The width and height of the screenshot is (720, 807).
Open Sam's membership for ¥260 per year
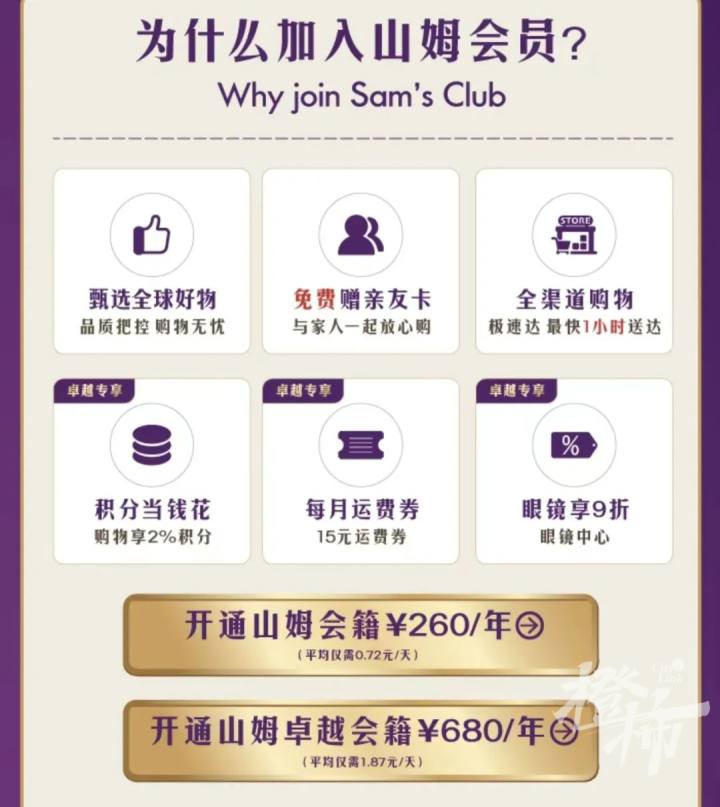point(361,634)
